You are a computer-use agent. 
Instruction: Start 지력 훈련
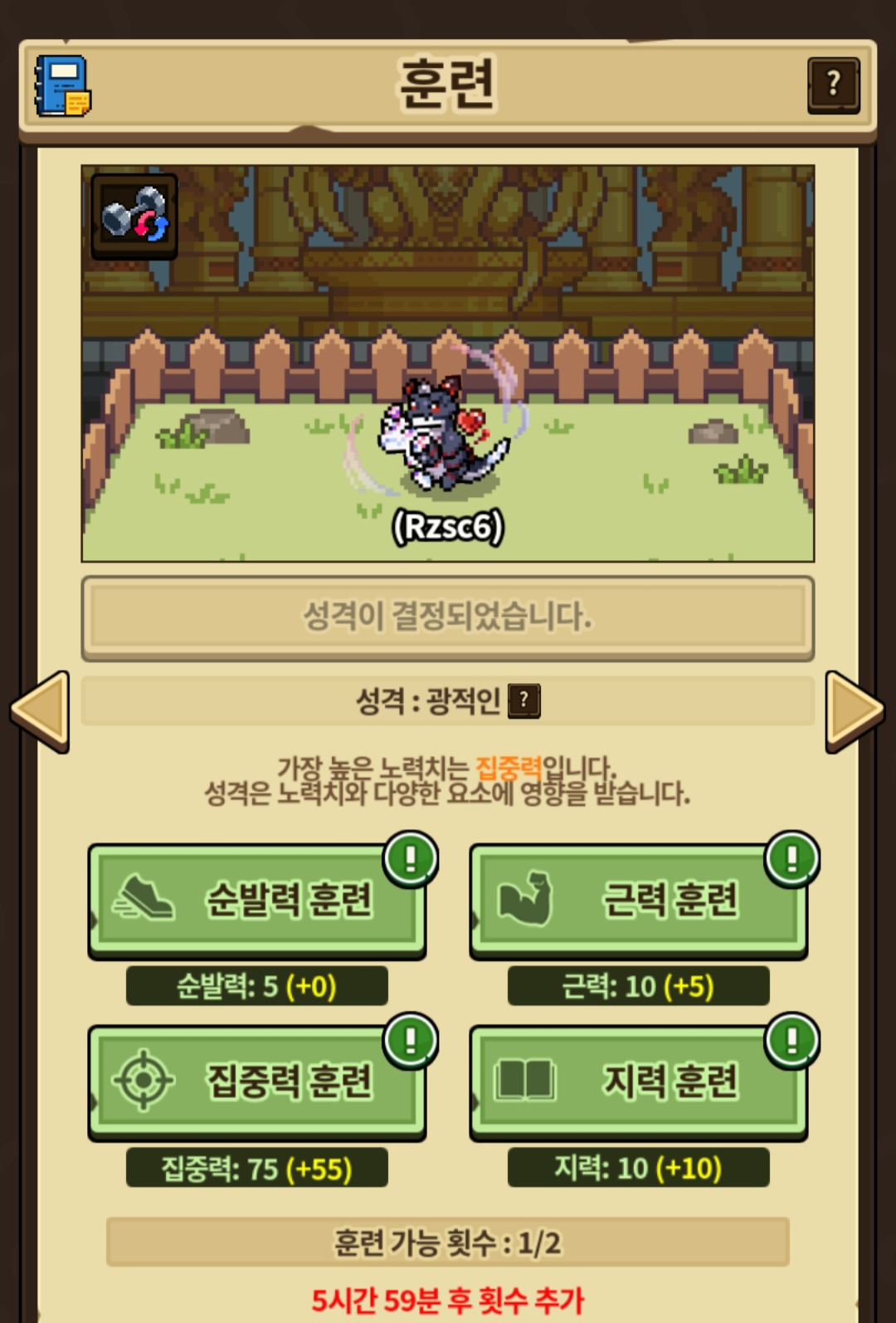639,1082
